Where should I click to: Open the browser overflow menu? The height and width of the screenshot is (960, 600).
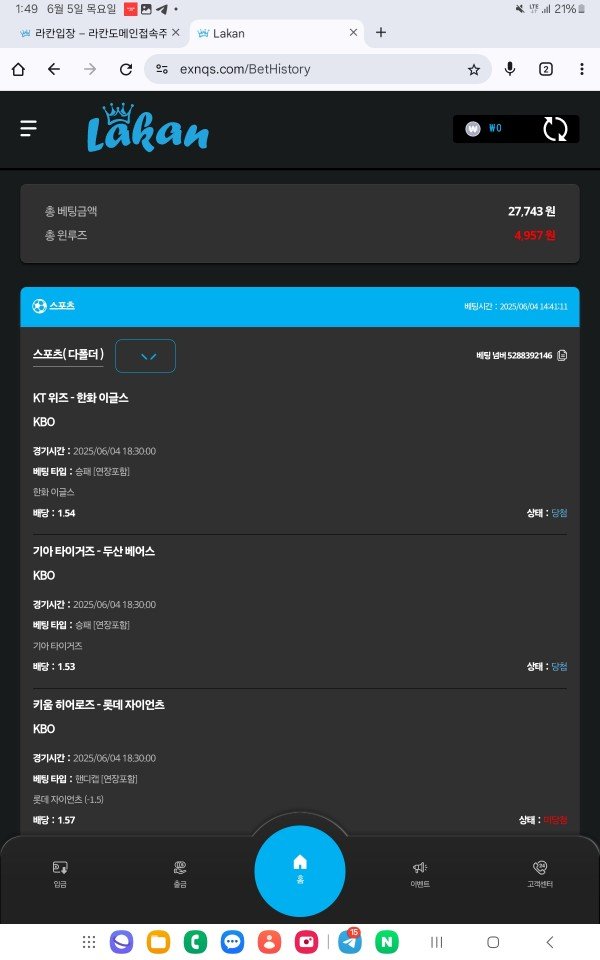[x=582, y=69]
